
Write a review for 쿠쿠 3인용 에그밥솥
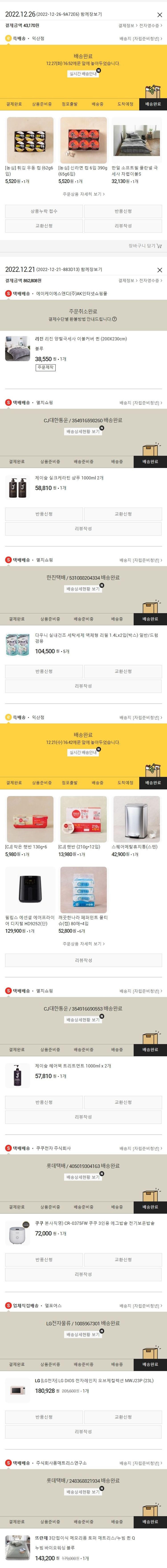click(x=83, y=1274)
